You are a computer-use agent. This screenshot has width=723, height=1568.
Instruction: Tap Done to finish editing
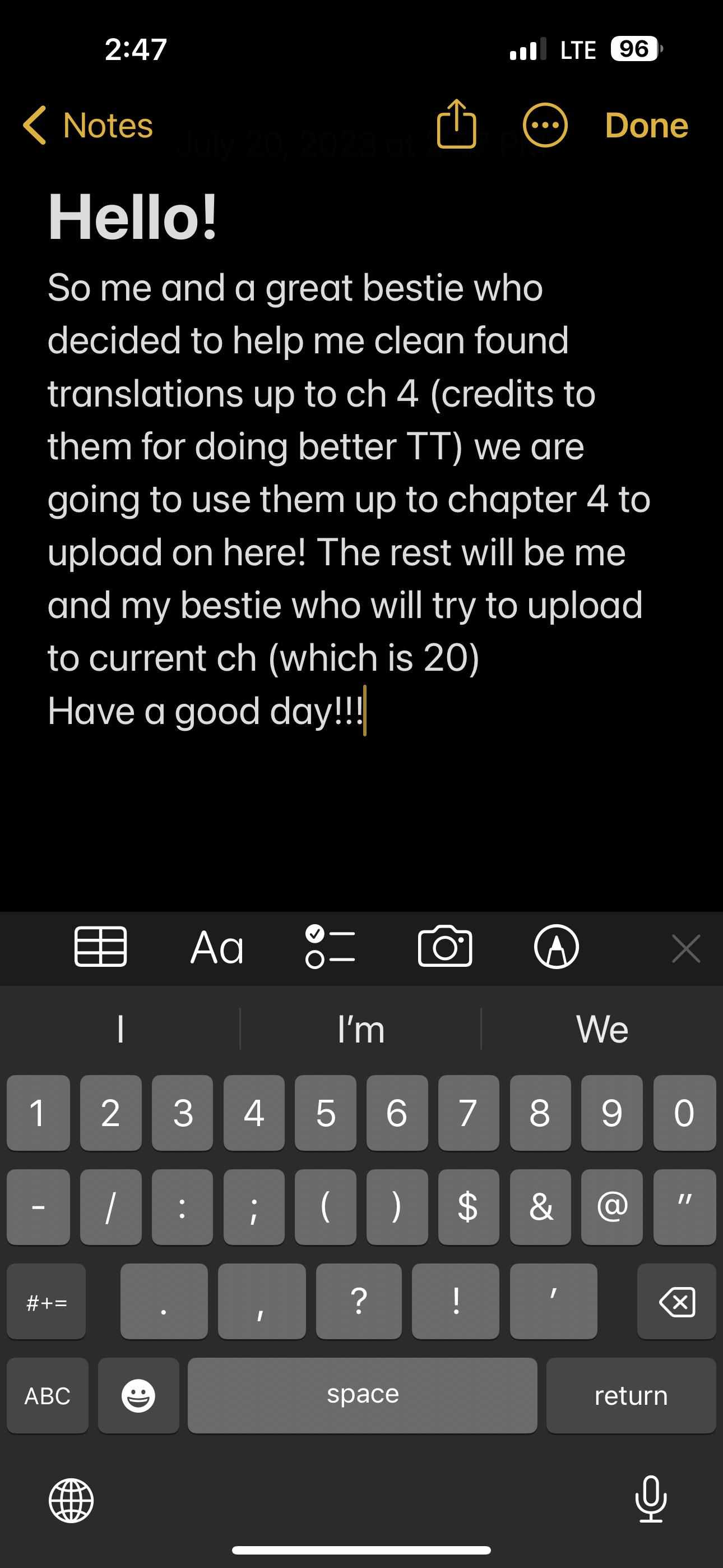[x=646, y=126]
